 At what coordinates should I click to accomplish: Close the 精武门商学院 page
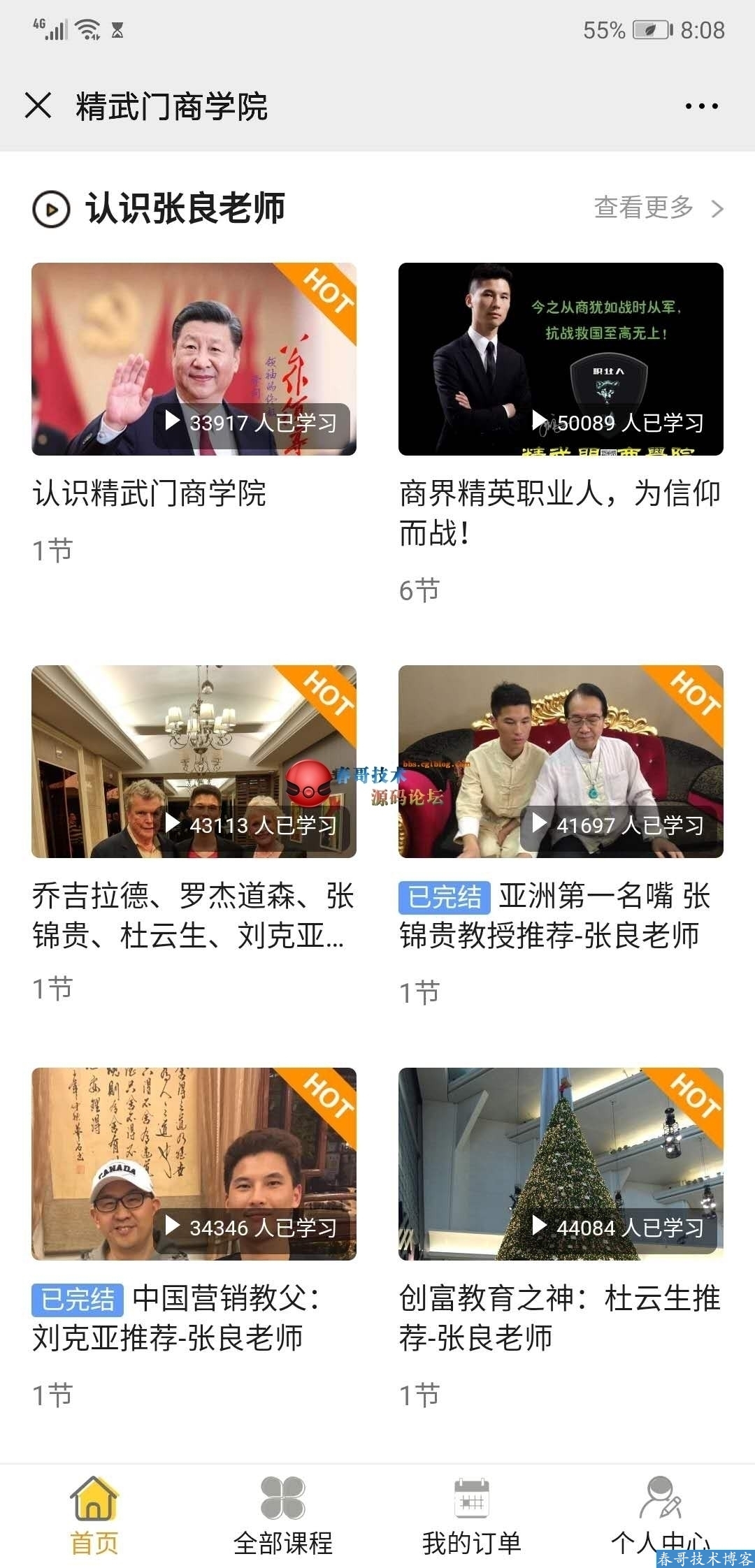[38, 106]
